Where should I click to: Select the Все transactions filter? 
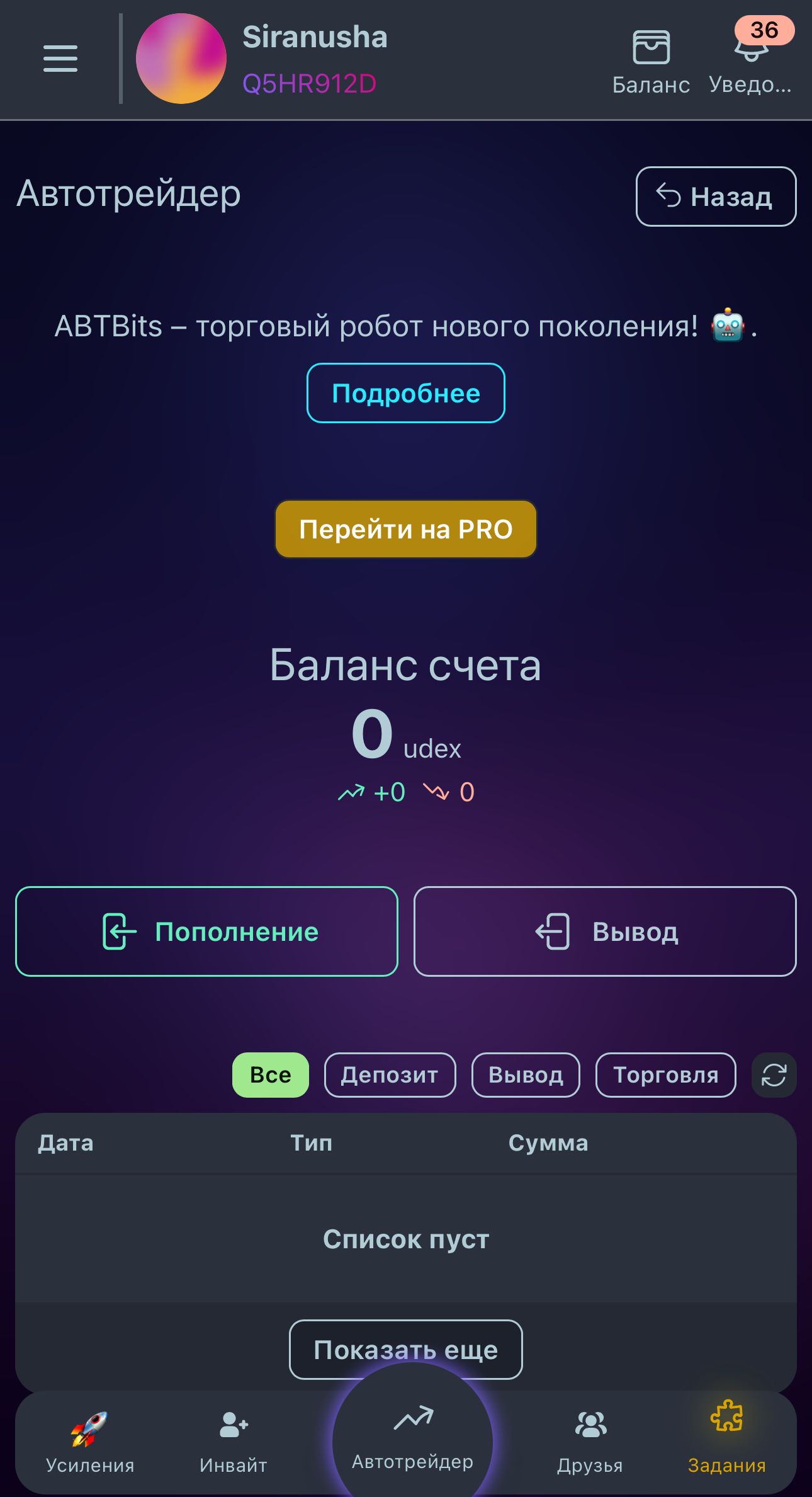[x=269, y=1075]
